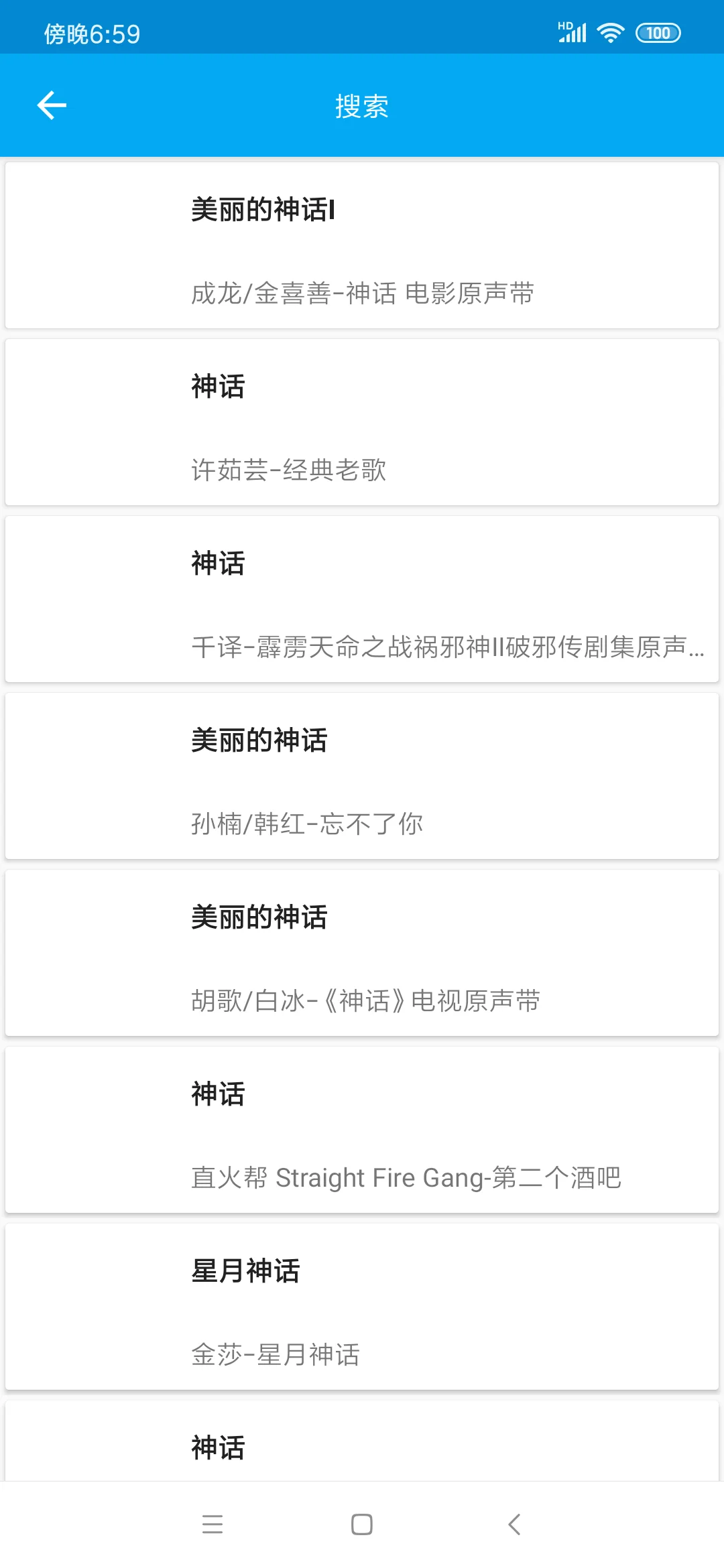Screen dimensions: 724x1568
Task: Tap the system home button
Action: (362, 1524)
